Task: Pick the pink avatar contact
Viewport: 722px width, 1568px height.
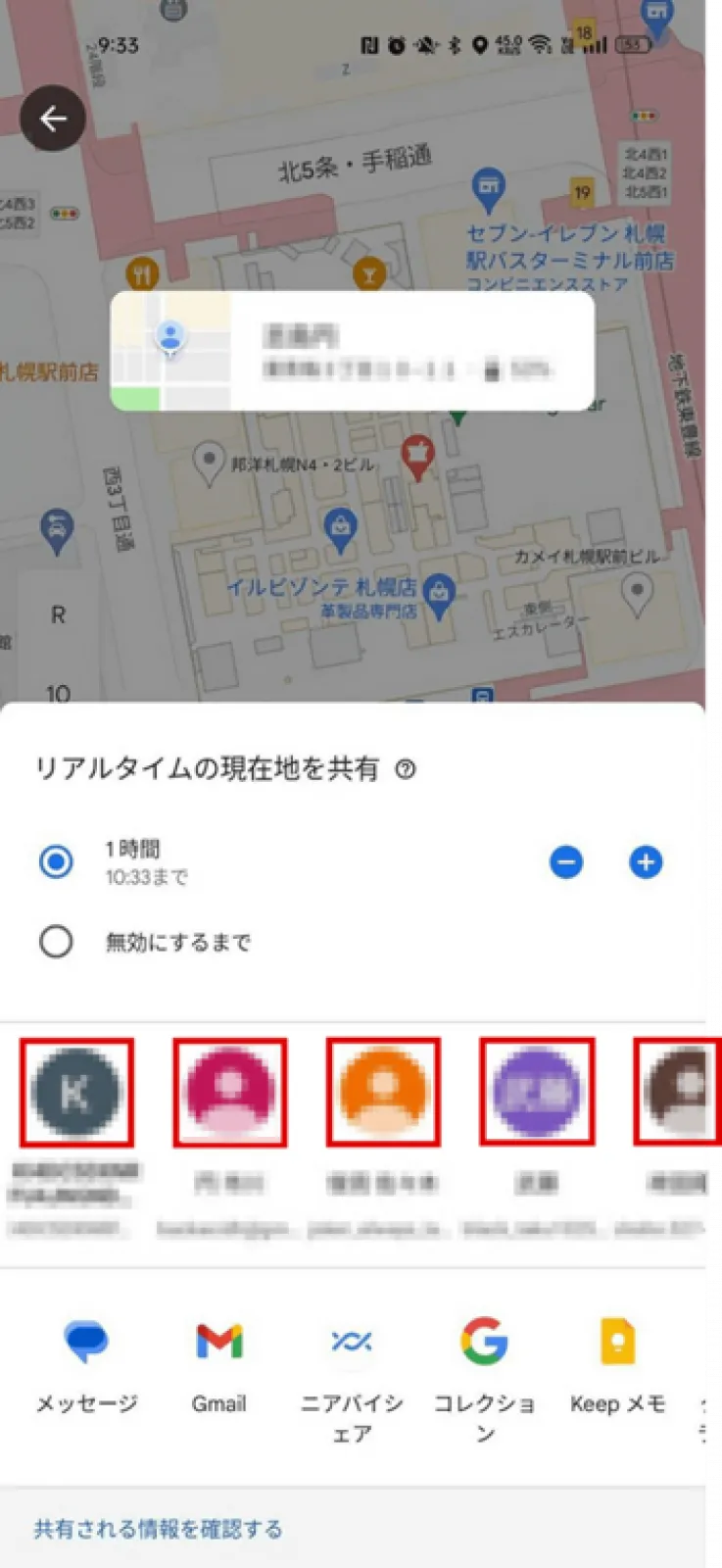Action: [229, 1092]
